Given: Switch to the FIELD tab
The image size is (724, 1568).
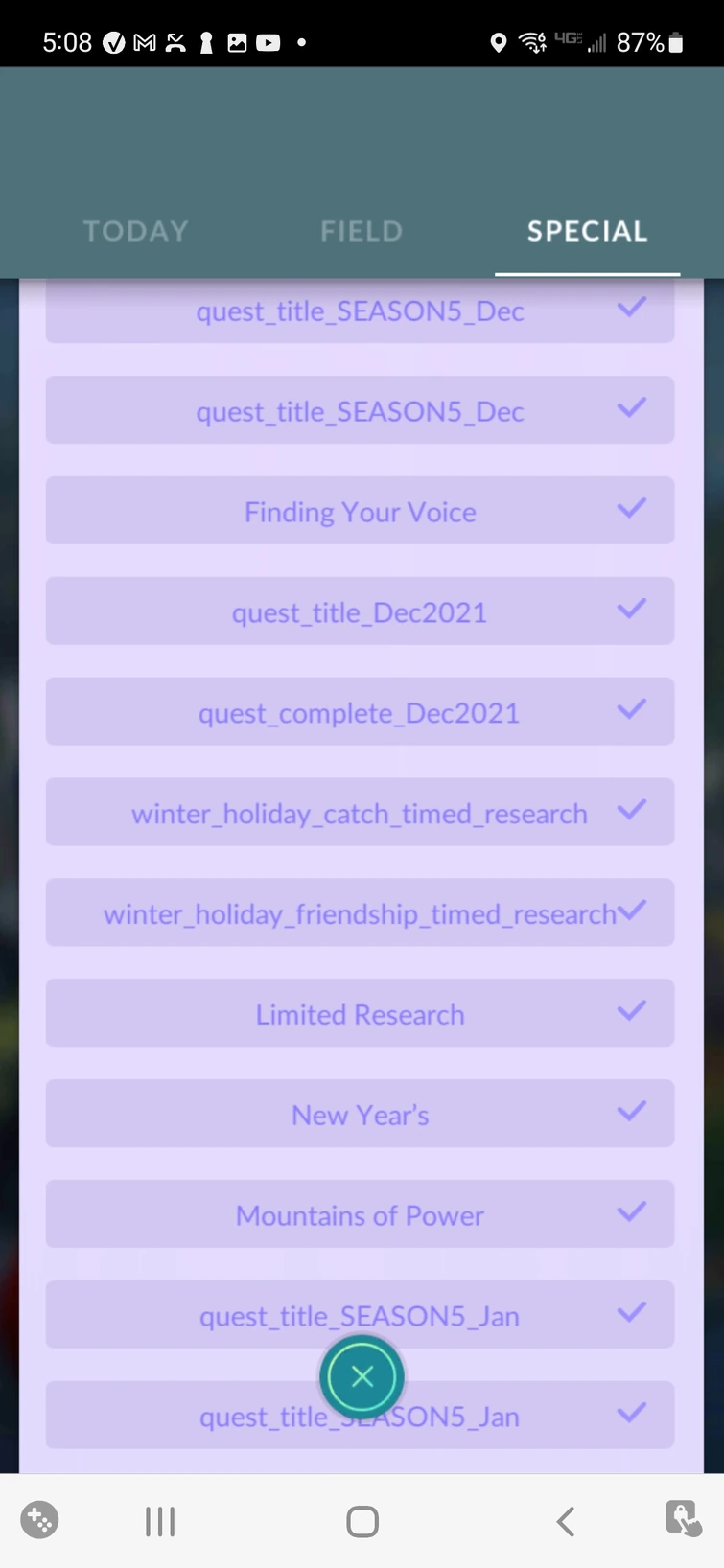Looking at the screenshot, I should click(362, 230).
